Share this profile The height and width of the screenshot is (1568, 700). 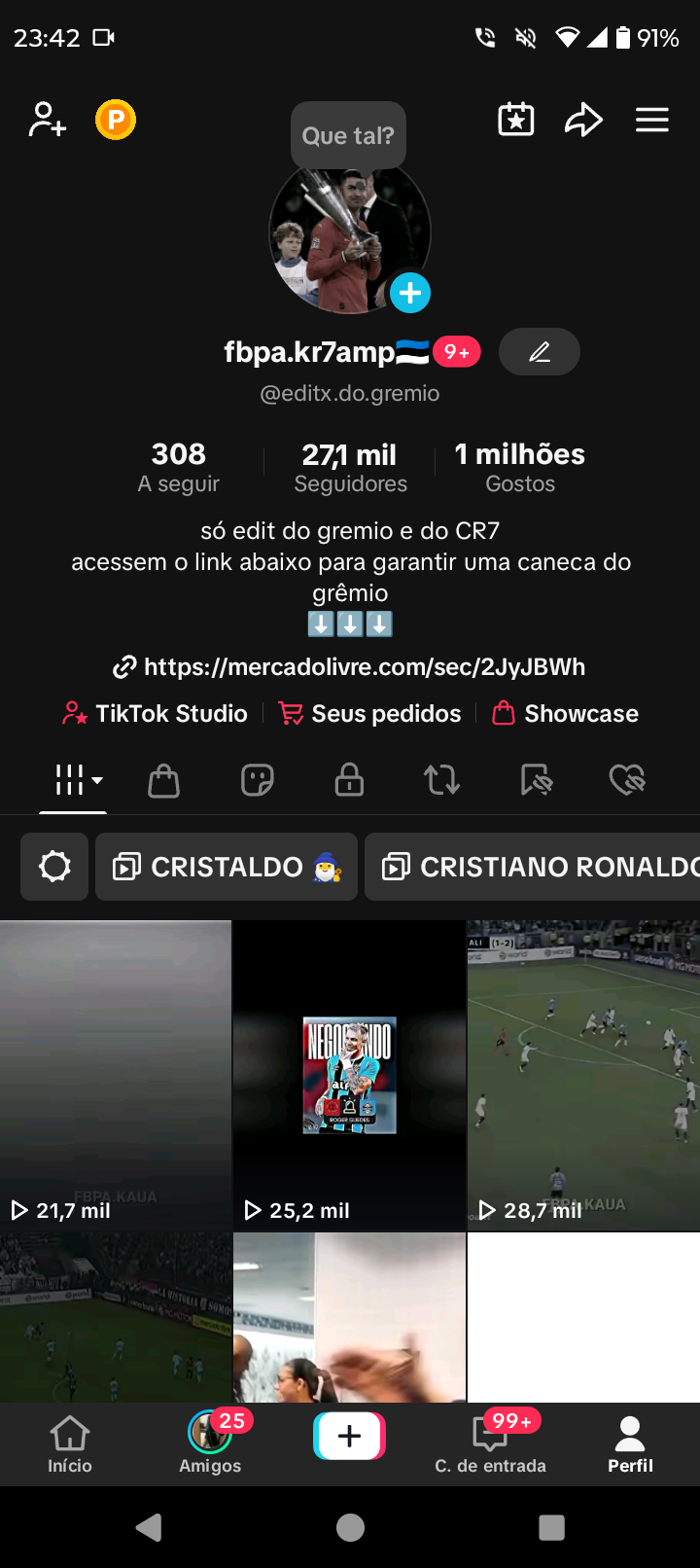pyautogui.click(x=583, y=120)
